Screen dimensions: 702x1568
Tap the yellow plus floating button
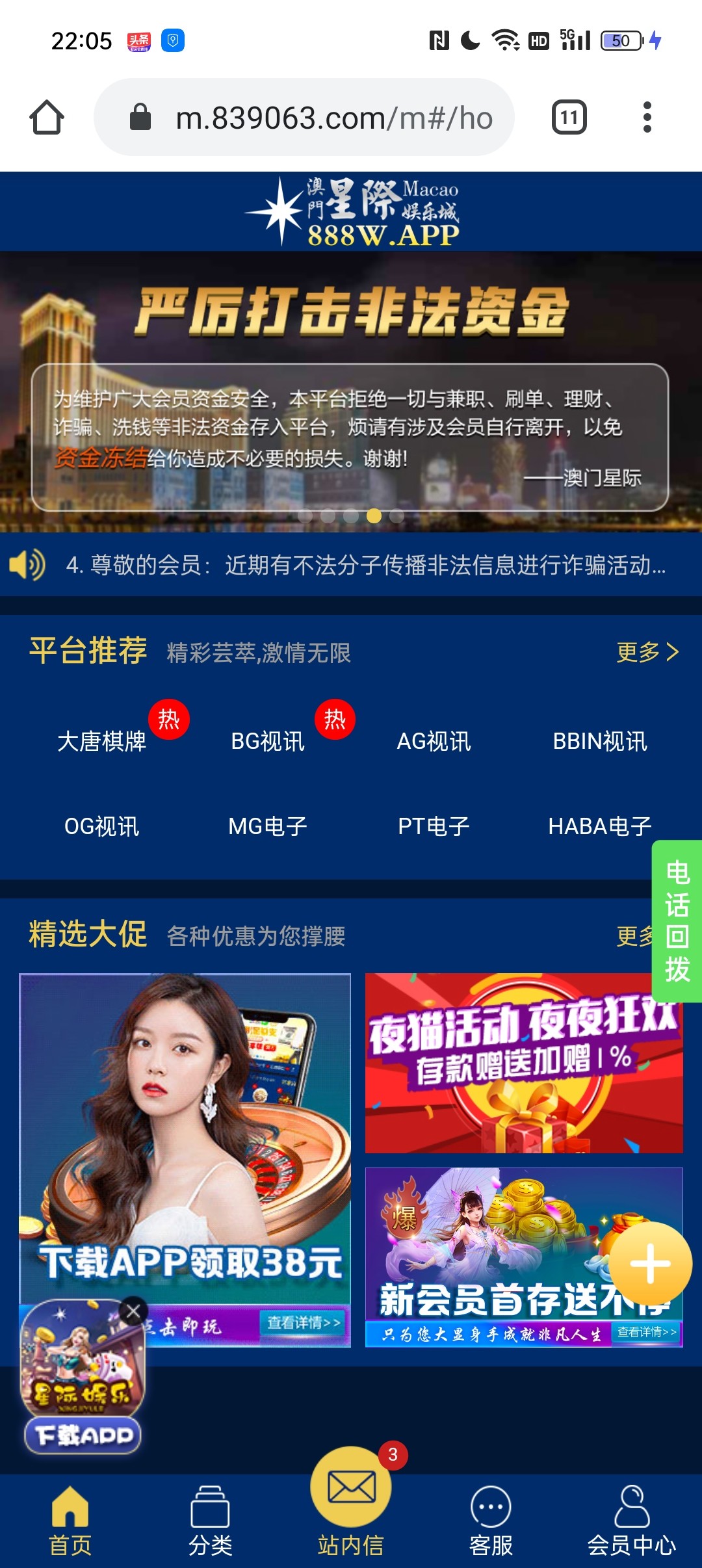click(x=650, y=1264)
